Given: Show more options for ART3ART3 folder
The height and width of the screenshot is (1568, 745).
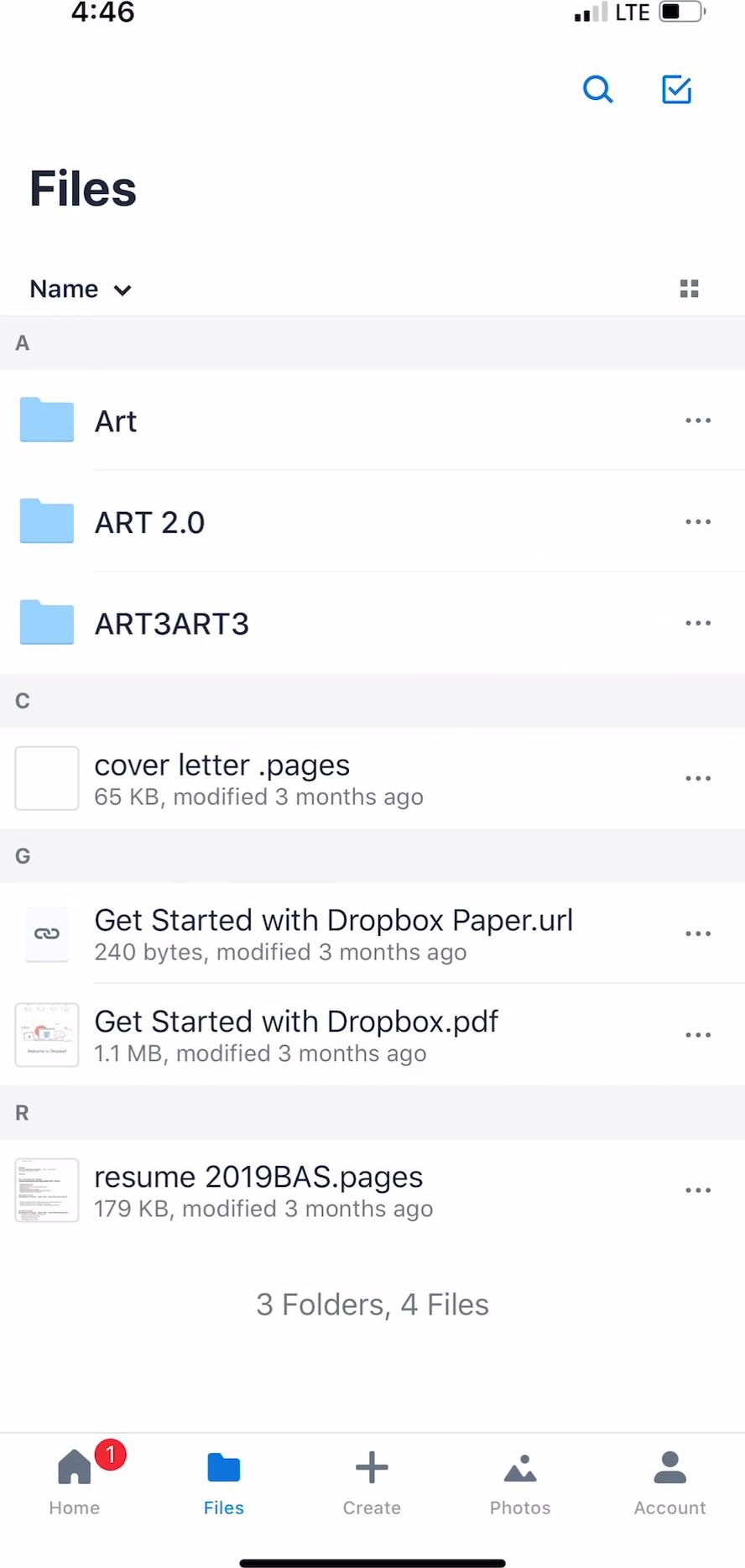Looking at the screenshot, I should click(x=698, y=624).
